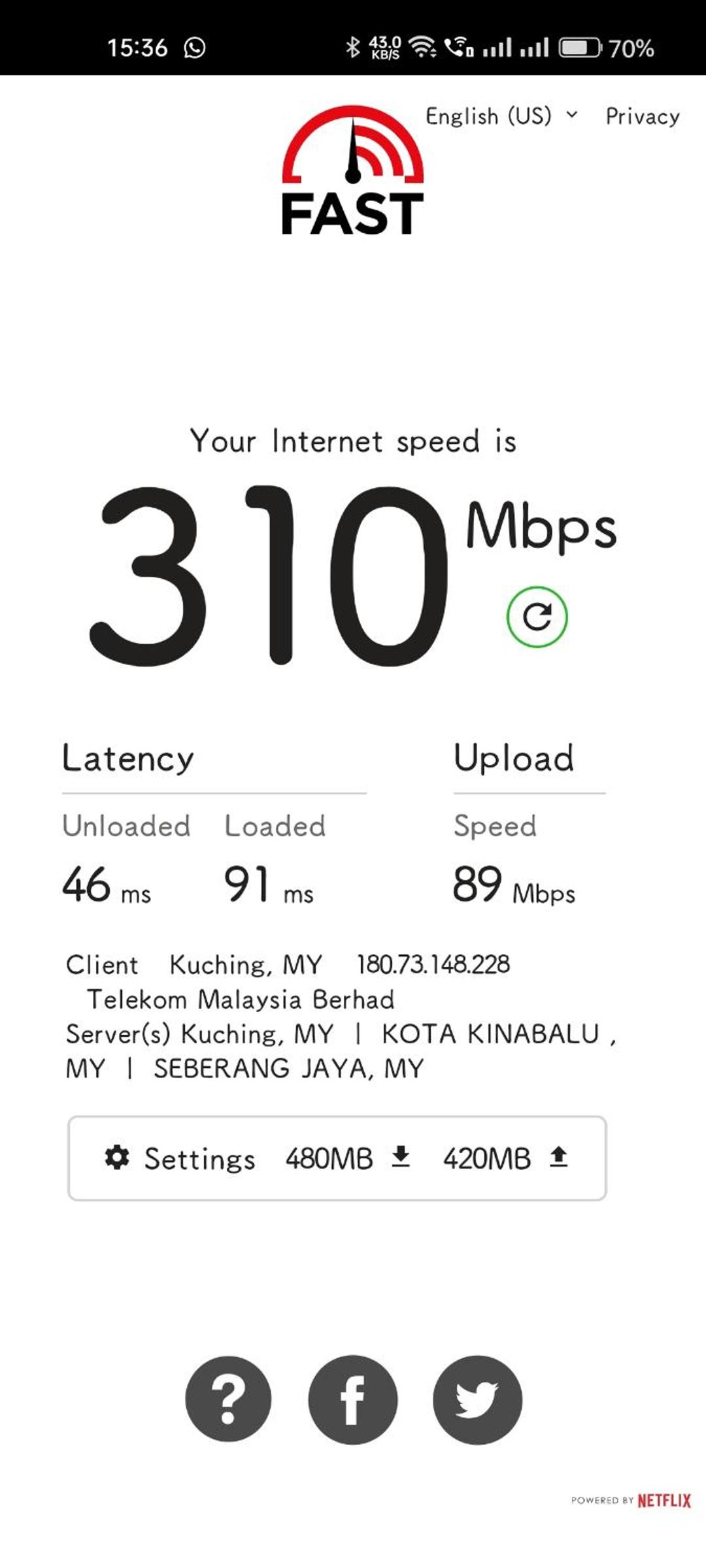Image resolution: width=706 pixels, height=1568 pixels.
Task: Share results on Twitter
Action: pyautogui.click(x=477, y=1399)
